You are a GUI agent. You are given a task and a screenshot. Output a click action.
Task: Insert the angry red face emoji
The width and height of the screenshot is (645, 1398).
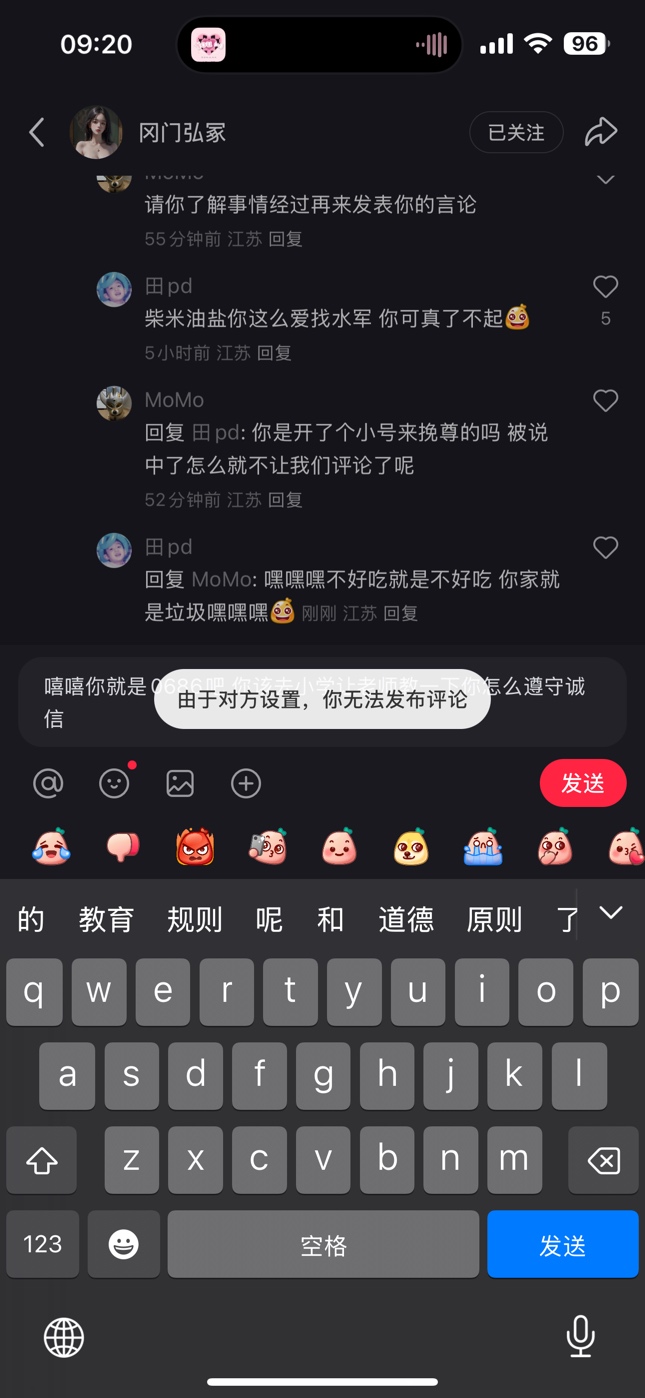[x=195, y=847]
